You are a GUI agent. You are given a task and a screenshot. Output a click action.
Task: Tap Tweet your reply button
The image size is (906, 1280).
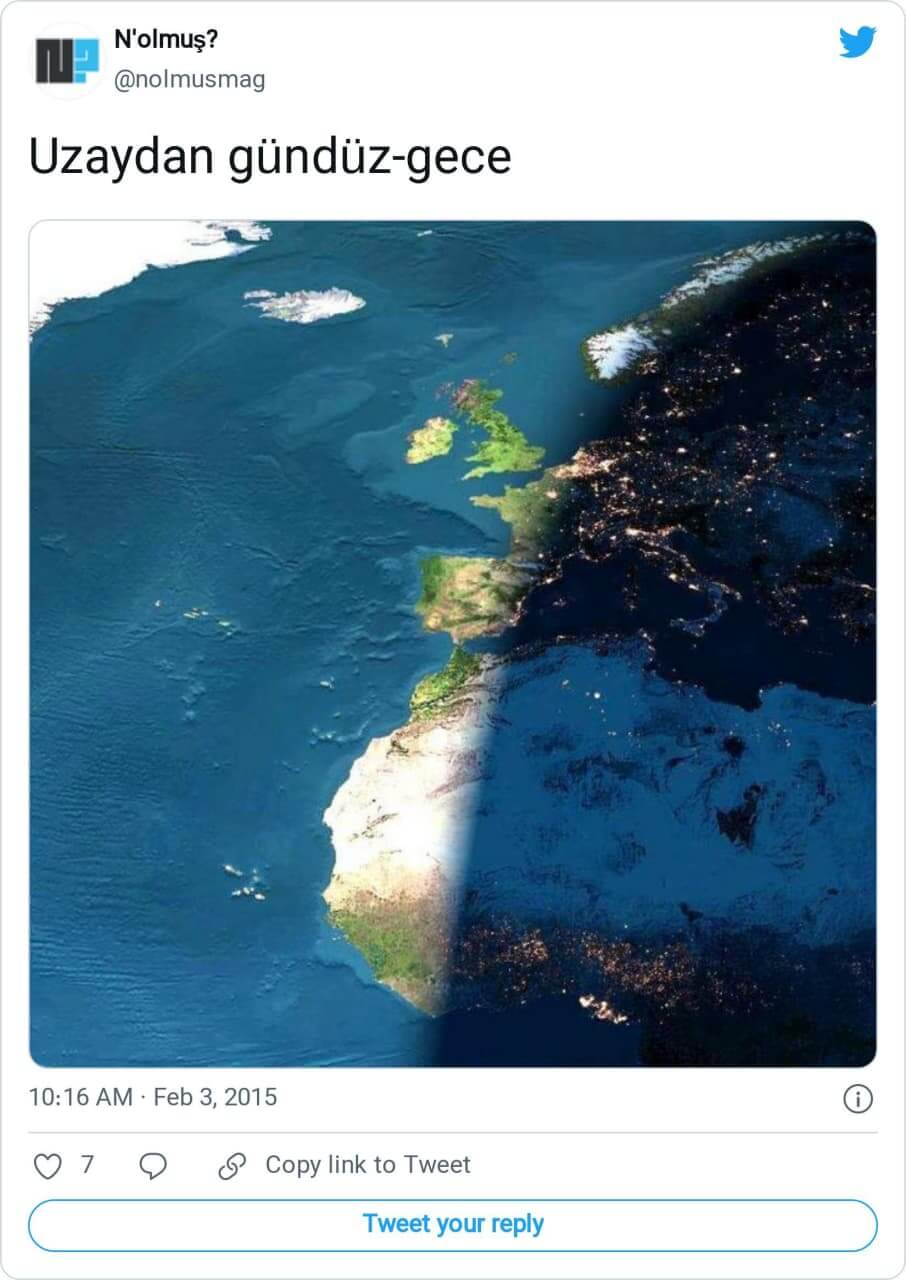(x=452, y=1224)
